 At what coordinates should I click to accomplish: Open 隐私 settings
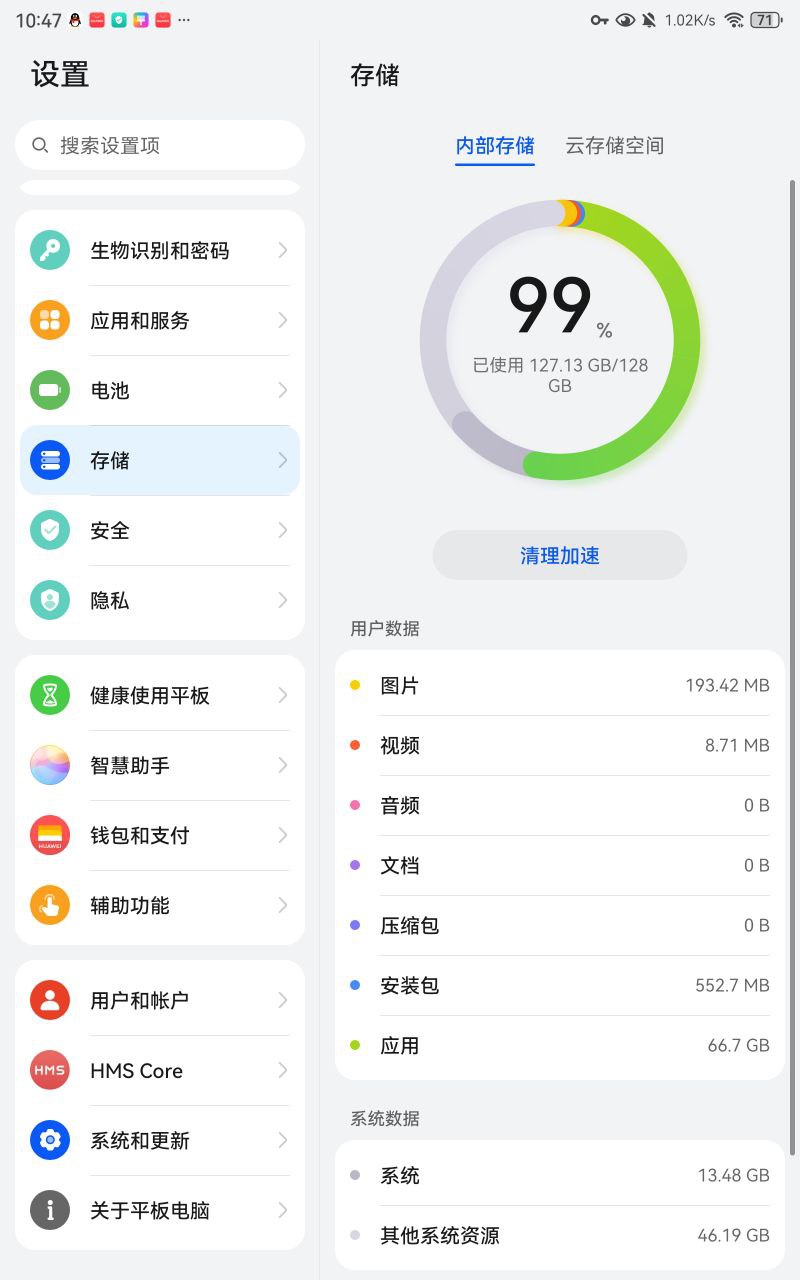tap(160, 601)
